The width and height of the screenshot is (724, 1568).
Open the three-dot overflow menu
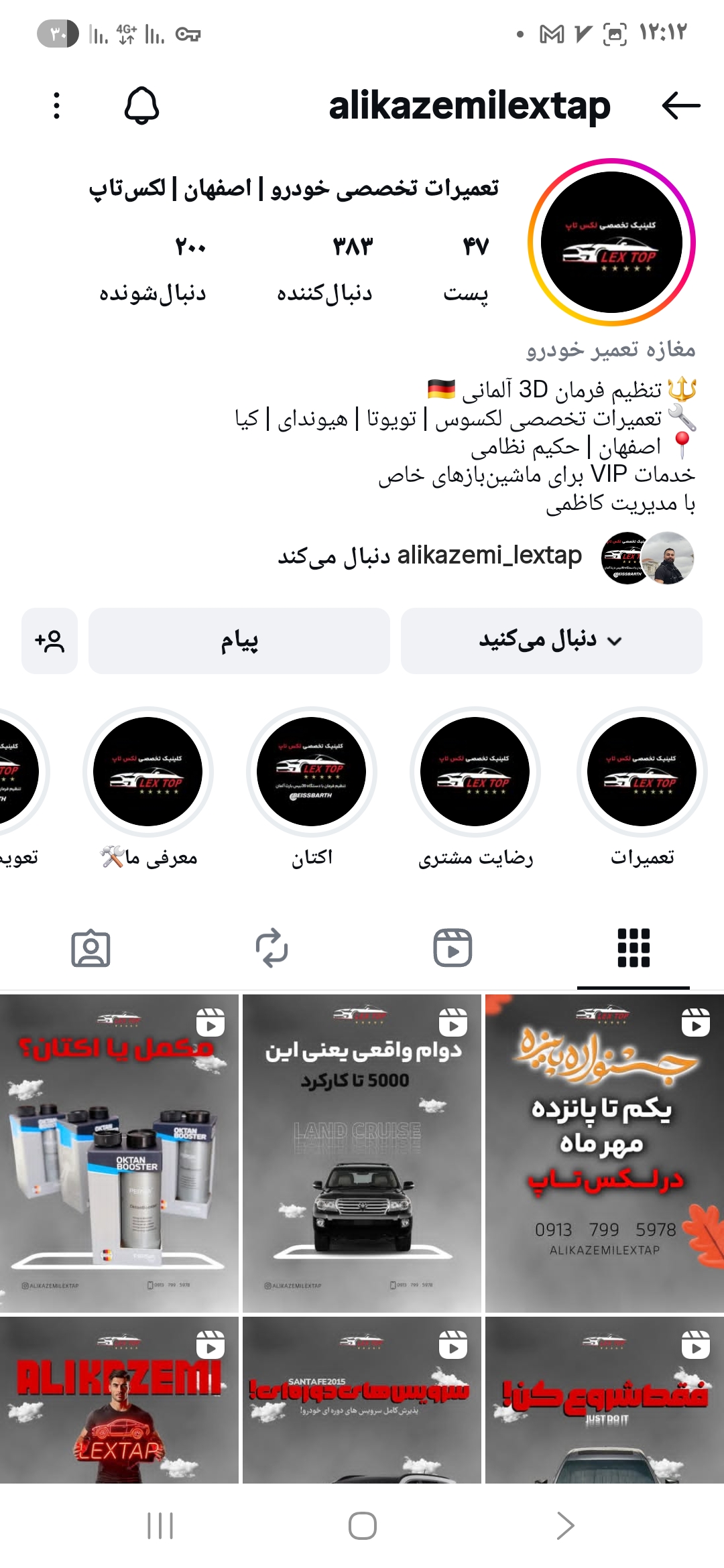(57, 106)
